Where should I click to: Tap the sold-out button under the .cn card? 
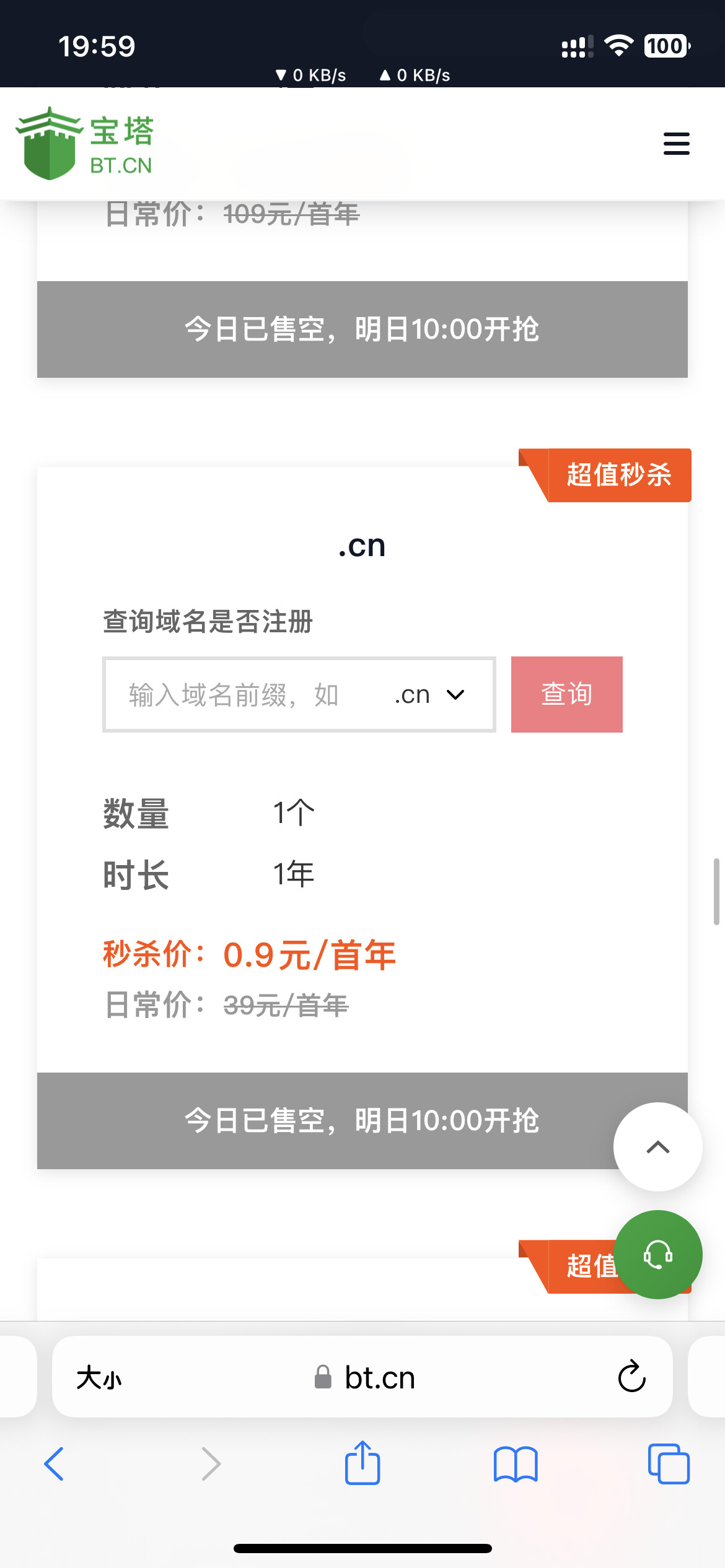tap(322, 1120)
